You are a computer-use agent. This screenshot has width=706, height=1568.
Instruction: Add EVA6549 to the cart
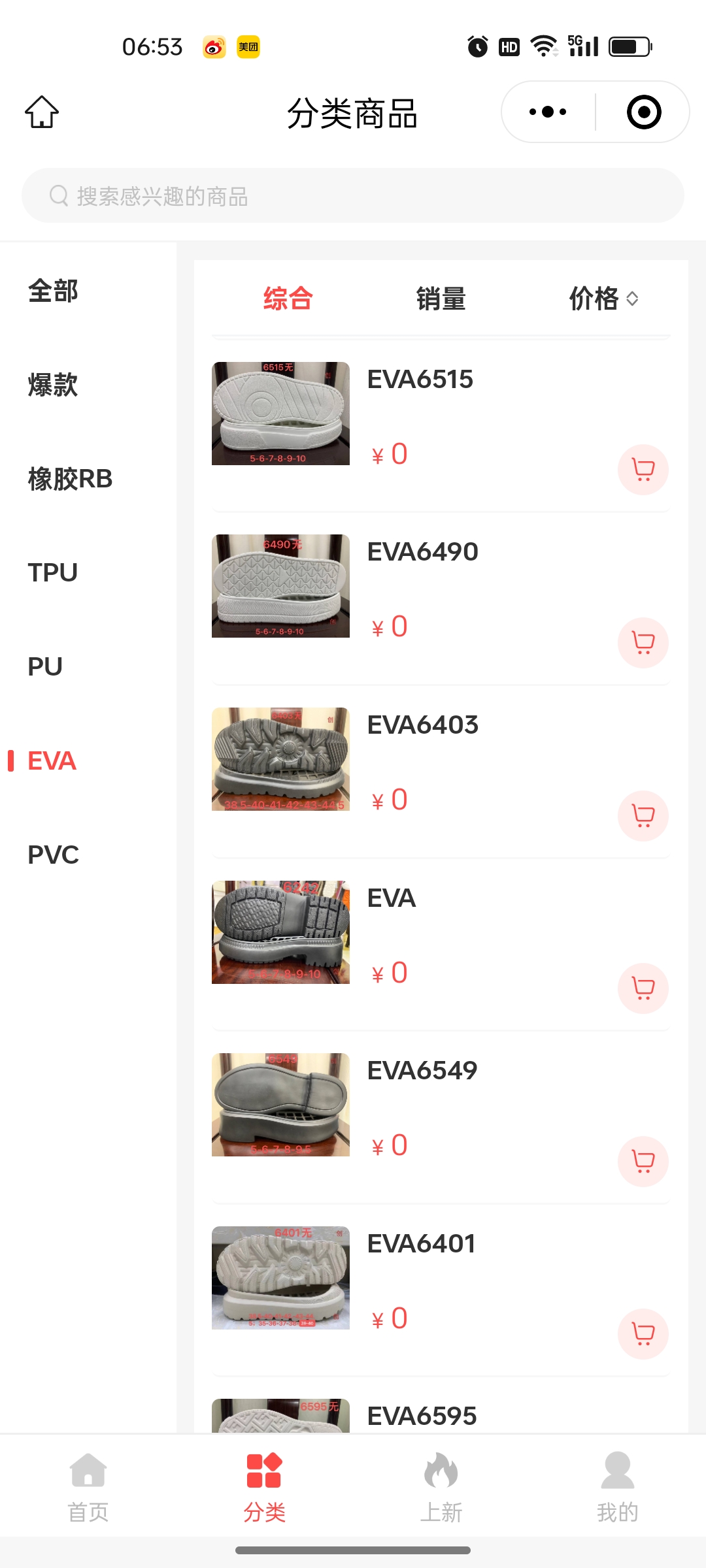pos(643,1161)
